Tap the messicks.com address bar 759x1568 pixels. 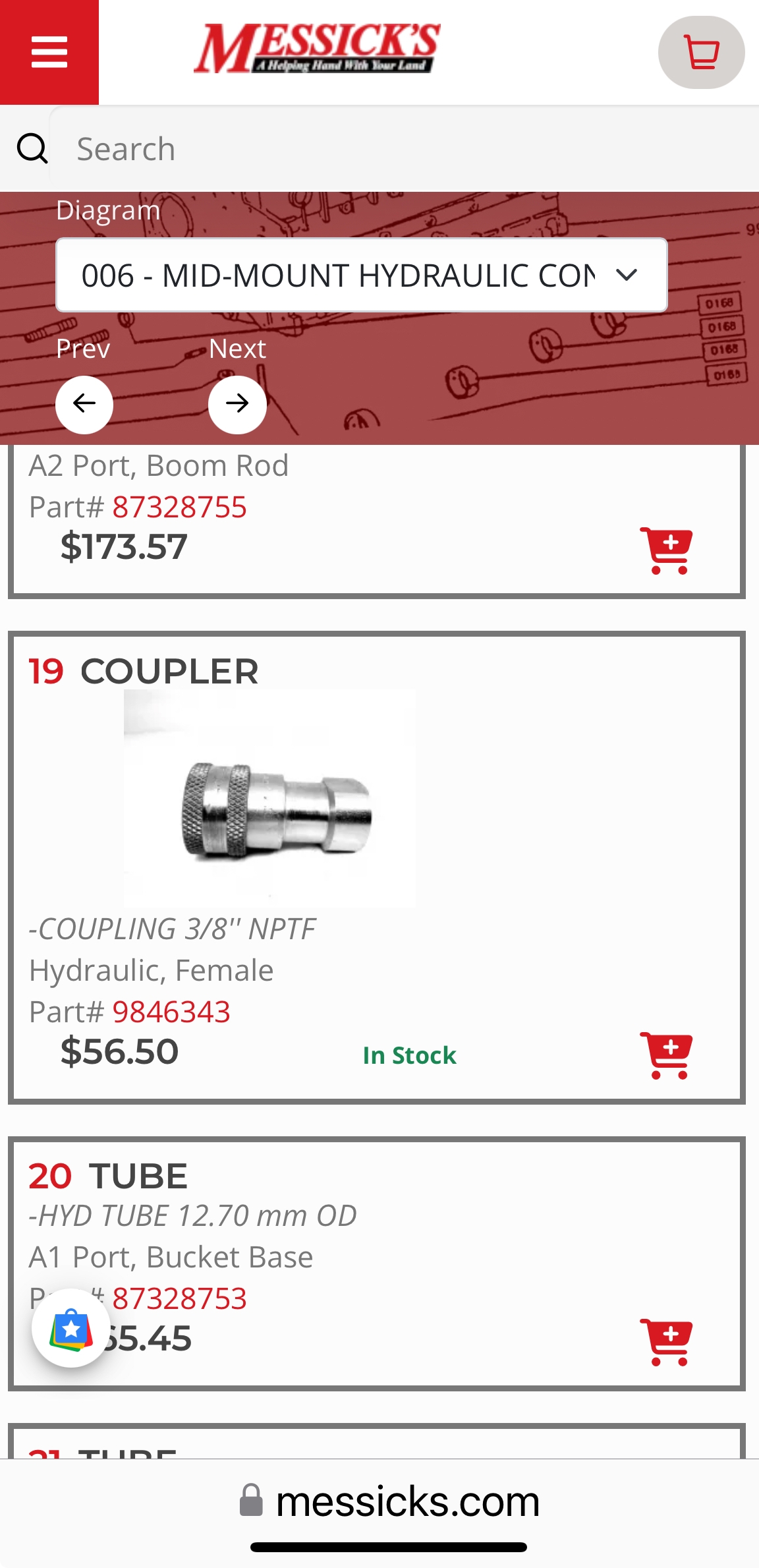coord(389,1501)
